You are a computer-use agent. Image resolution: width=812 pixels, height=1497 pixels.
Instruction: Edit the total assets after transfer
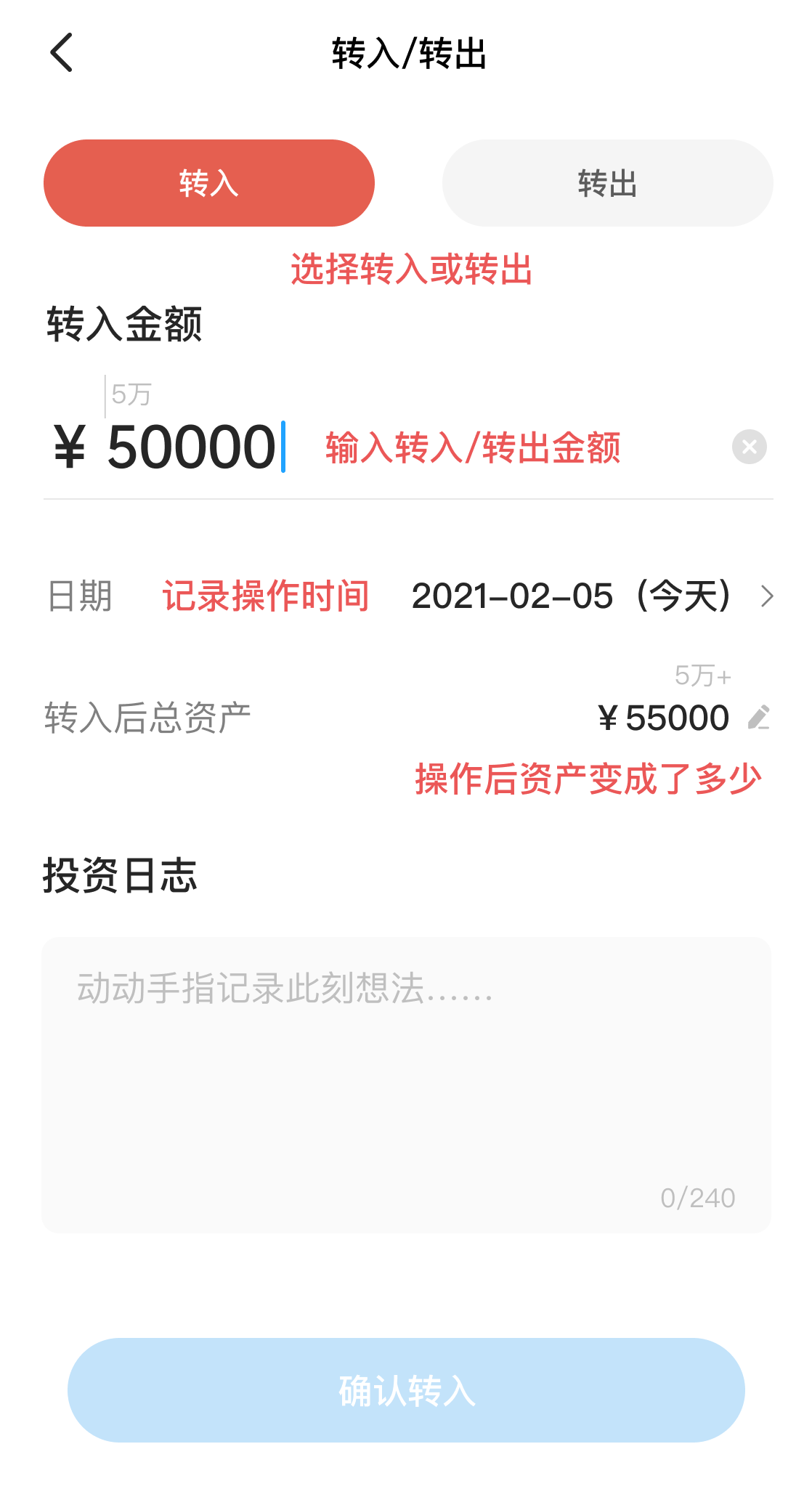(758, 718)
